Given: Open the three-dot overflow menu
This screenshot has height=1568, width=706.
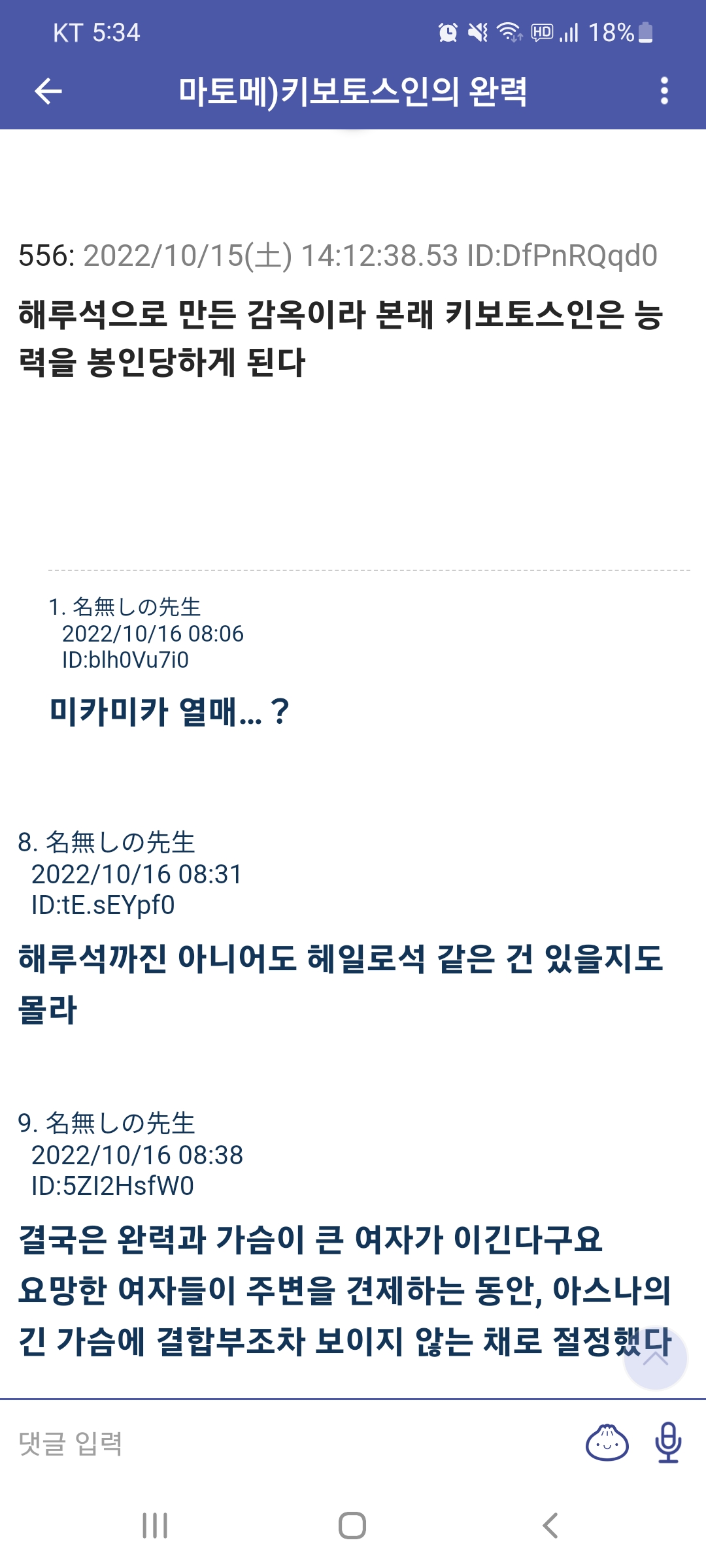Looking at the screenshot, I should click(x=664, y=91).
